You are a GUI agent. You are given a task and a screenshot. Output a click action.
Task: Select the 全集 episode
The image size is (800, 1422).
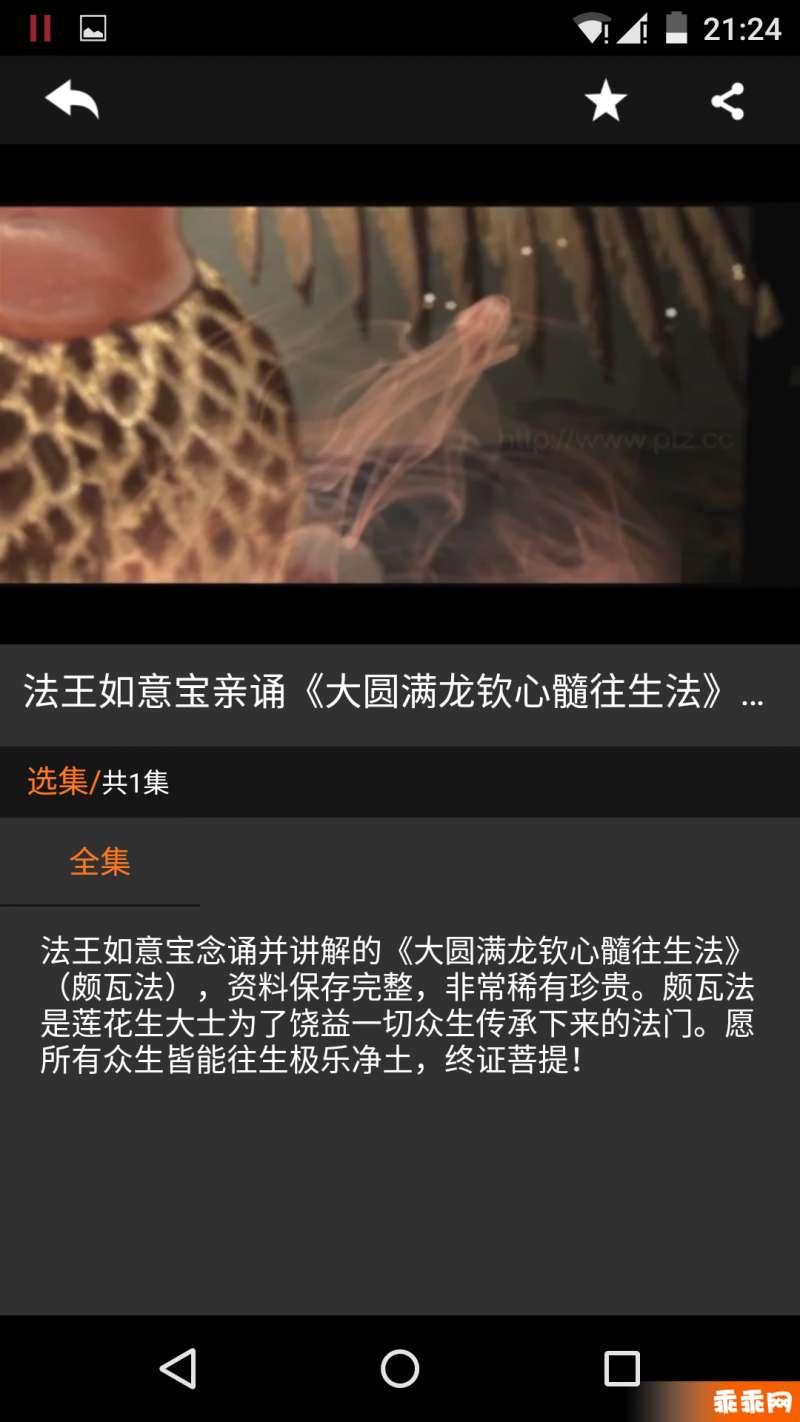(x=100, y=862)
